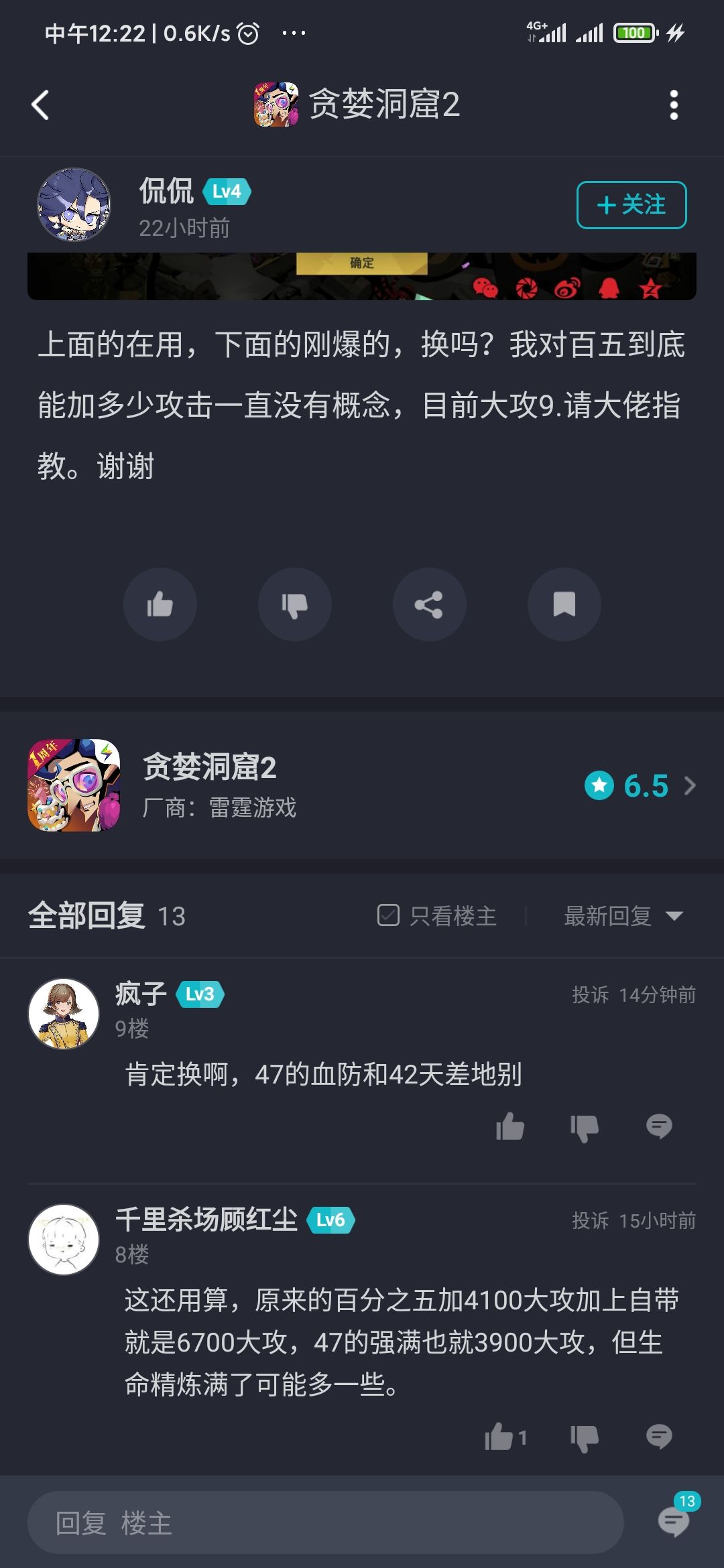This screenshot has height=1568, width=724.
Task: Like the main post with the thumbs-up icon
Action: click(160, 604)
